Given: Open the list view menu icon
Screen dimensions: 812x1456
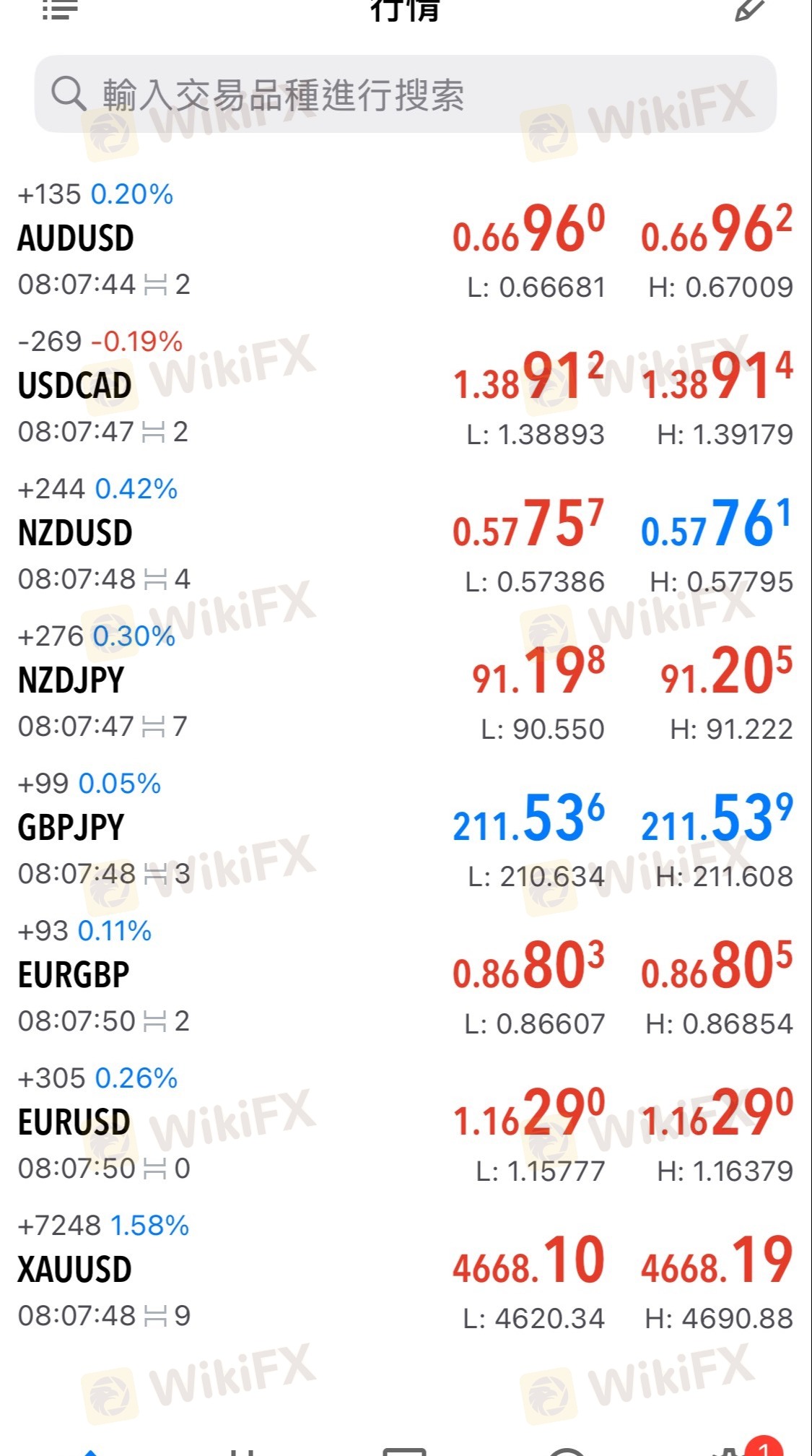Looking at the screenshot, I should (60, 10).
